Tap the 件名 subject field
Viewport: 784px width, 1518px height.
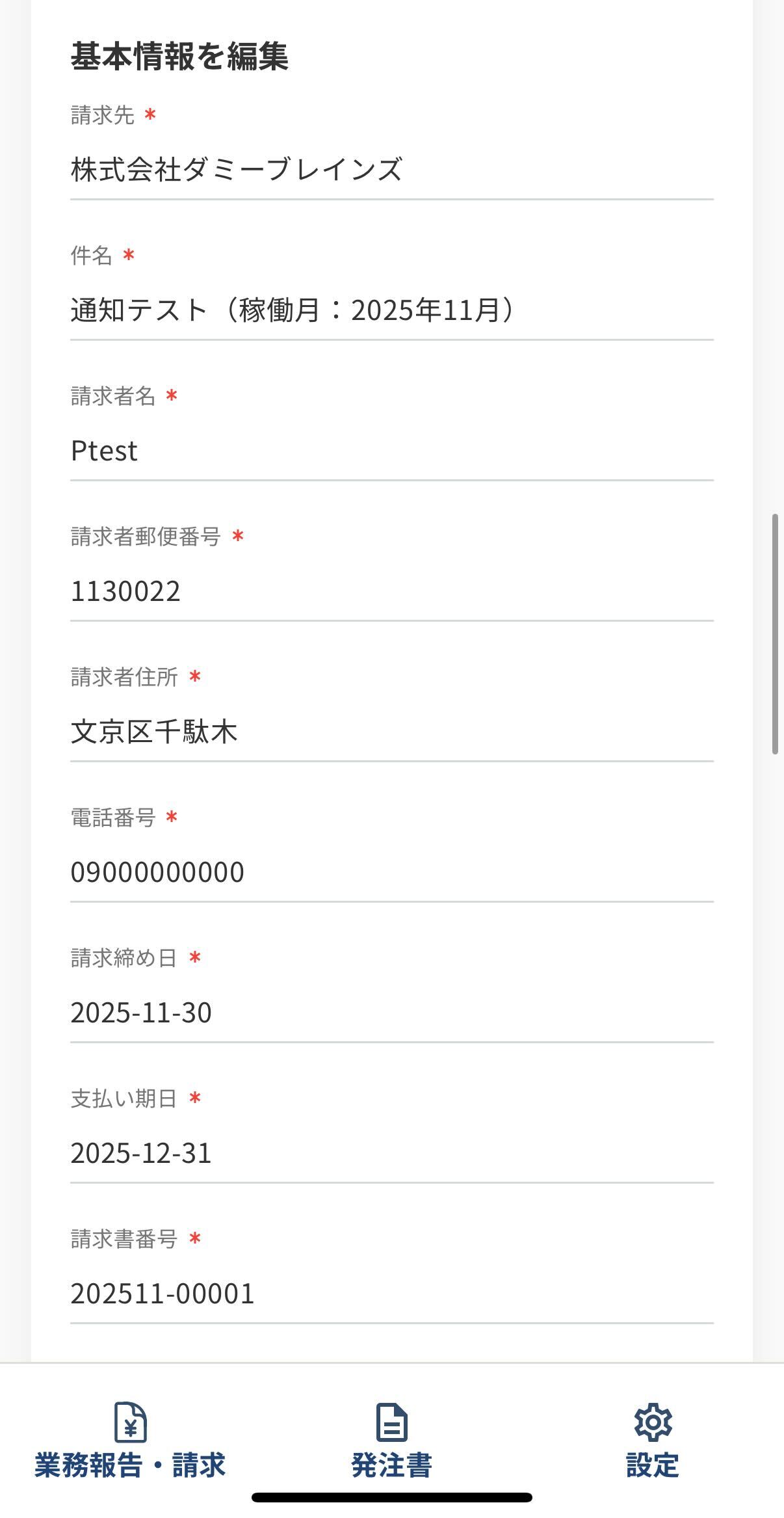point(391,311)
